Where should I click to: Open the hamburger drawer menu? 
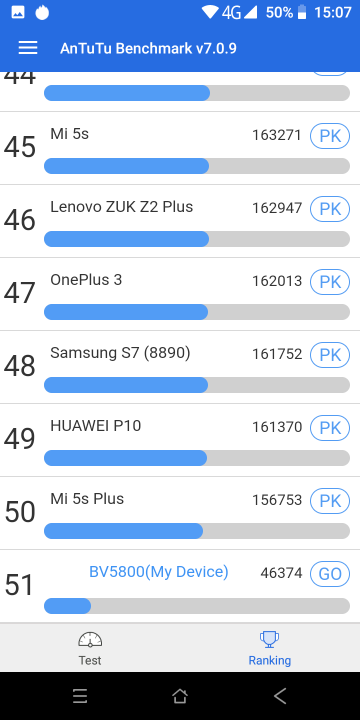coord(28,48)
